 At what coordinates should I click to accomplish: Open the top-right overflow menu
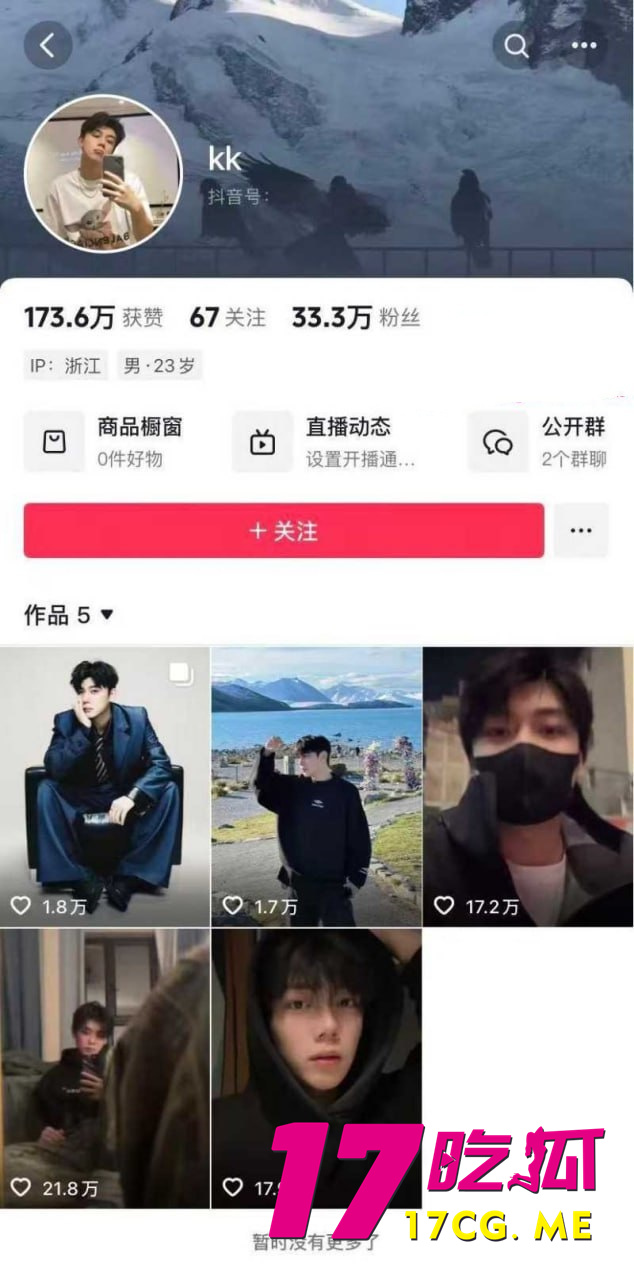point(584,46)
